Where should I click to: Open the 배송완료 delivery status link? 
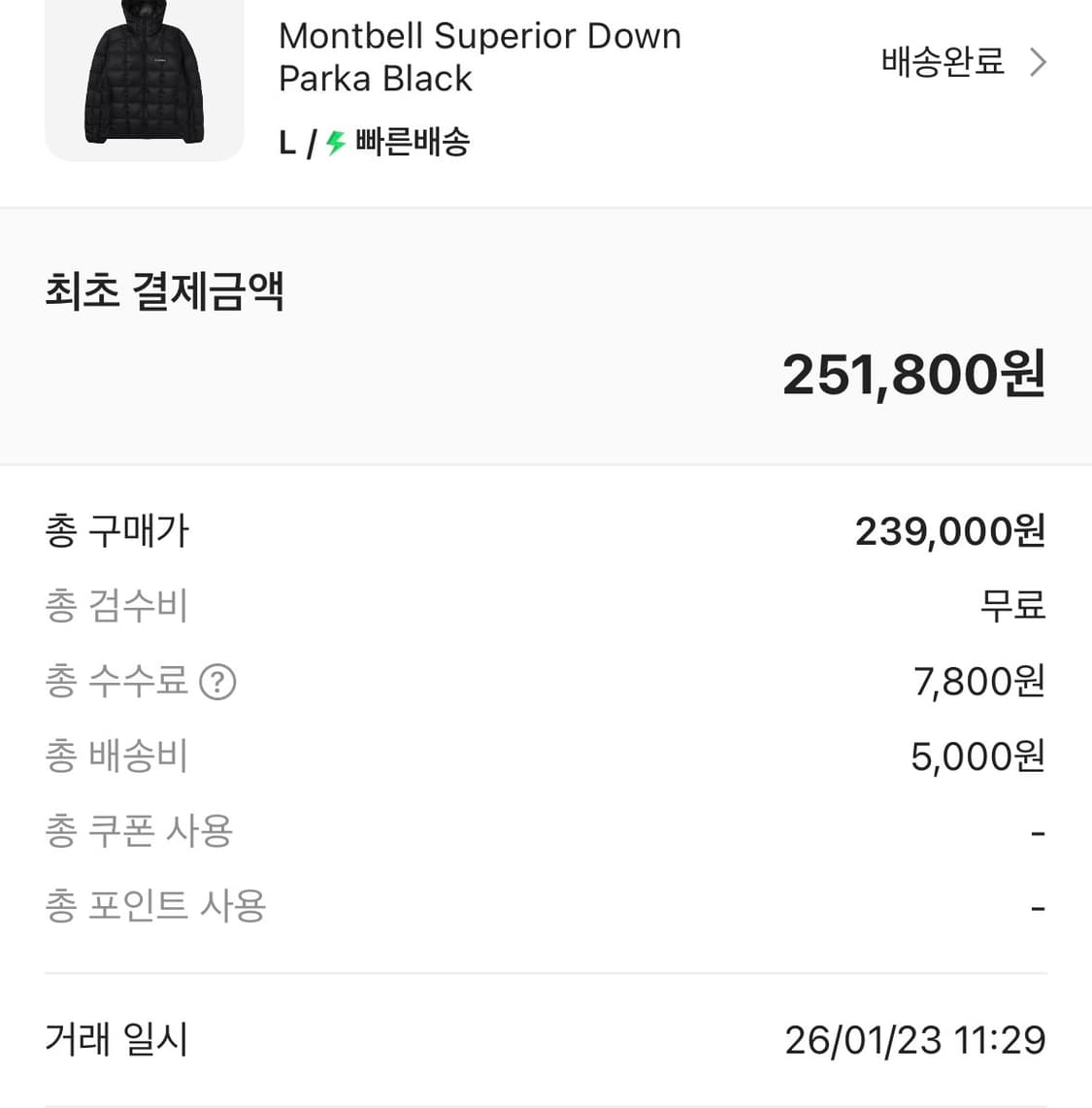pyautogui.click(x=943, y=61)
